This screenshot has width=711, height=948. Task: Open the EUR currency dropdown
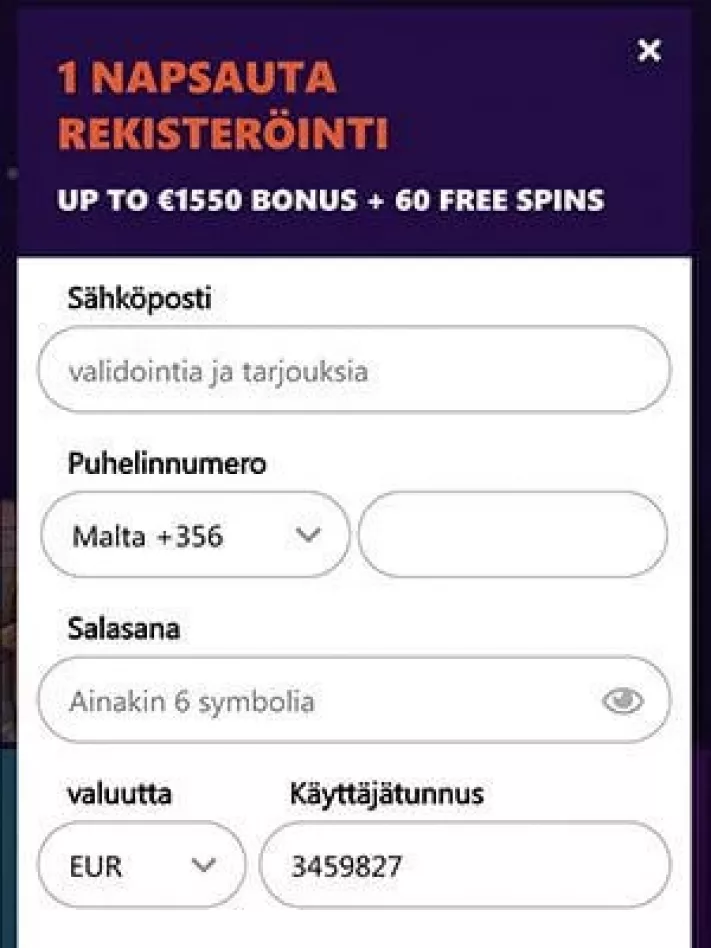coord(142,865)
